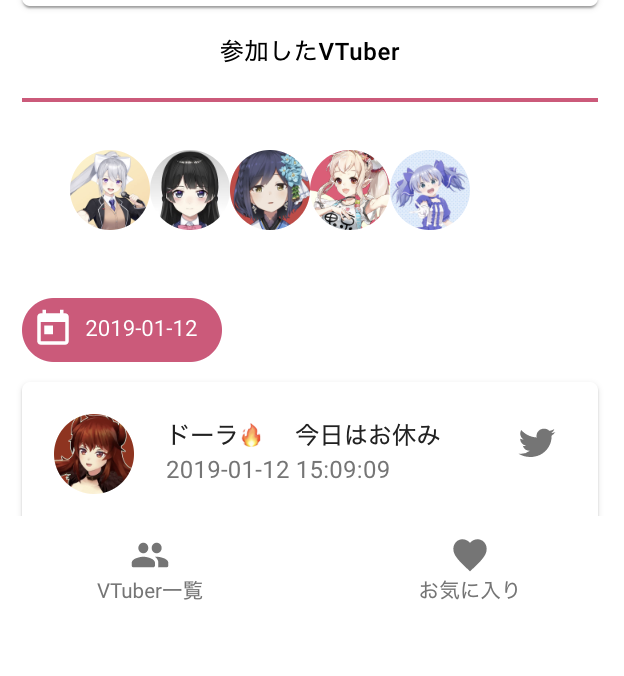Switch to the VTuber一覧 tab
The height and width of the screenshot is (676, 624).
coord(150,571)
